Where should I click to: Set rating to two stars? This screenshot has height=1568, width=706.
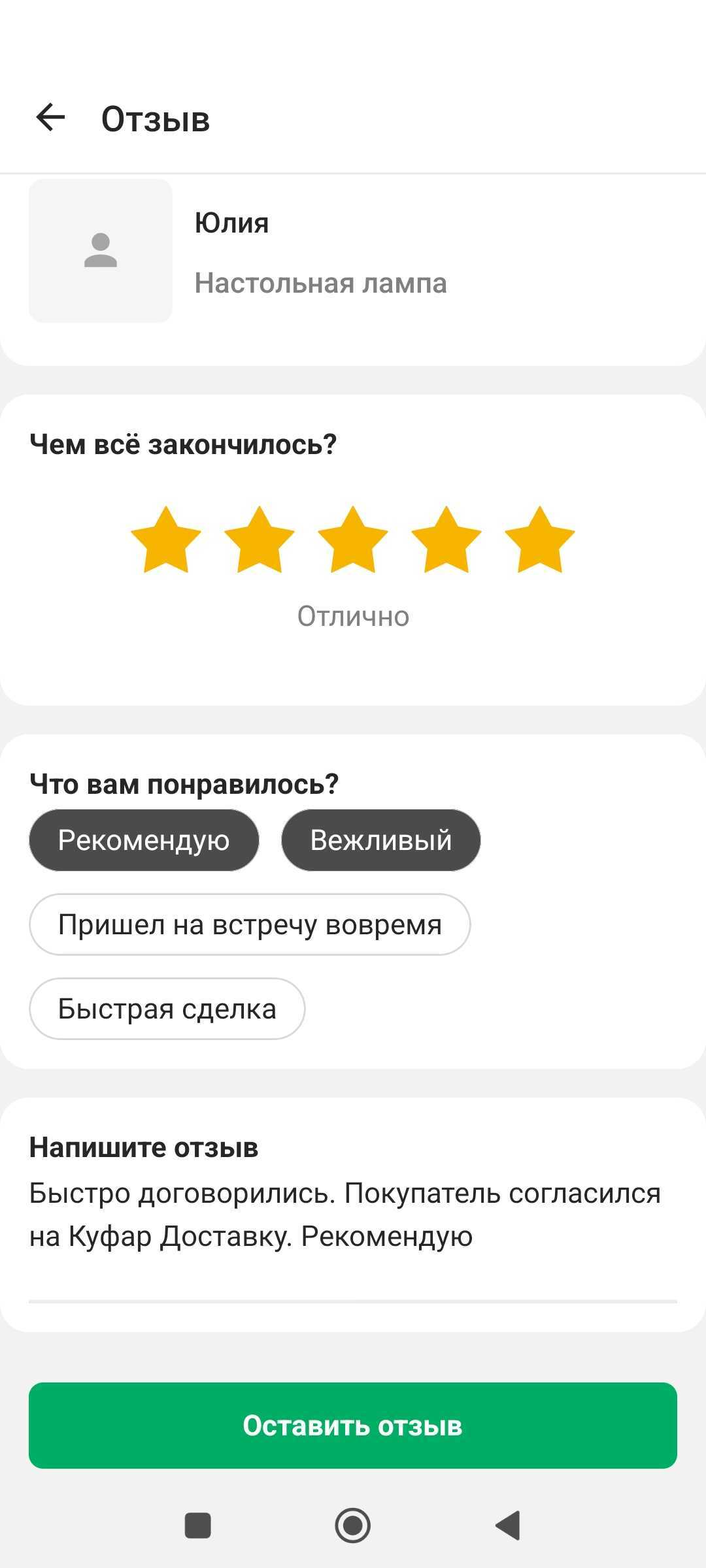260,541
